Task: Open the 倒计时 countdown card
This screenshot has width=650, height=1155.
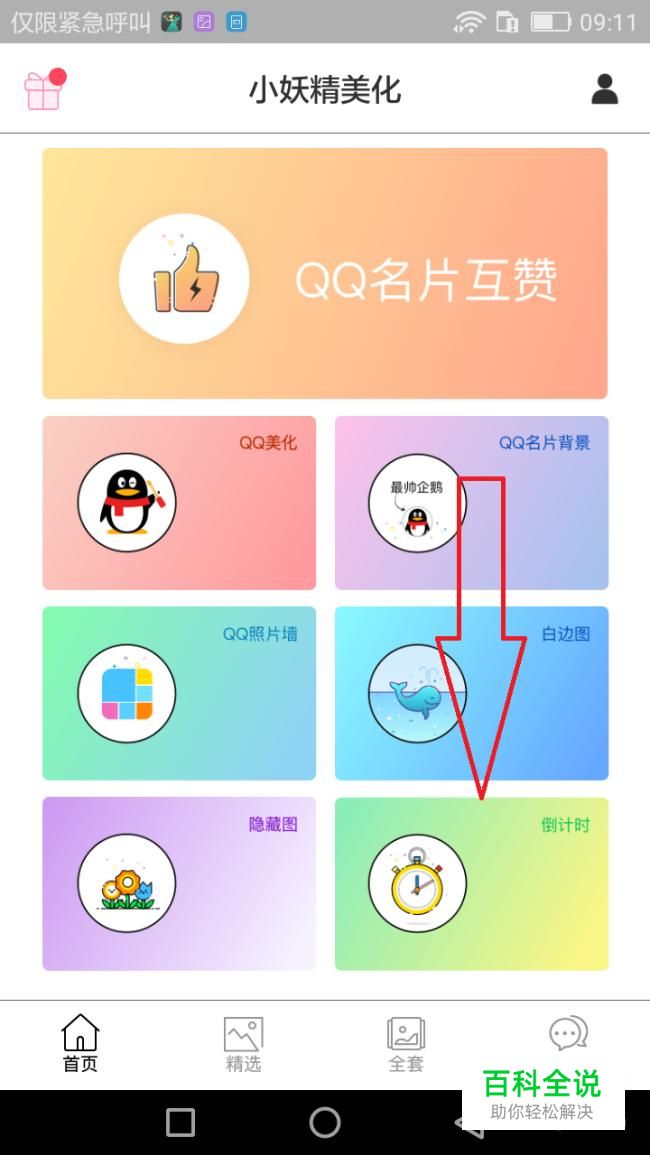Action: pos(471,883)
